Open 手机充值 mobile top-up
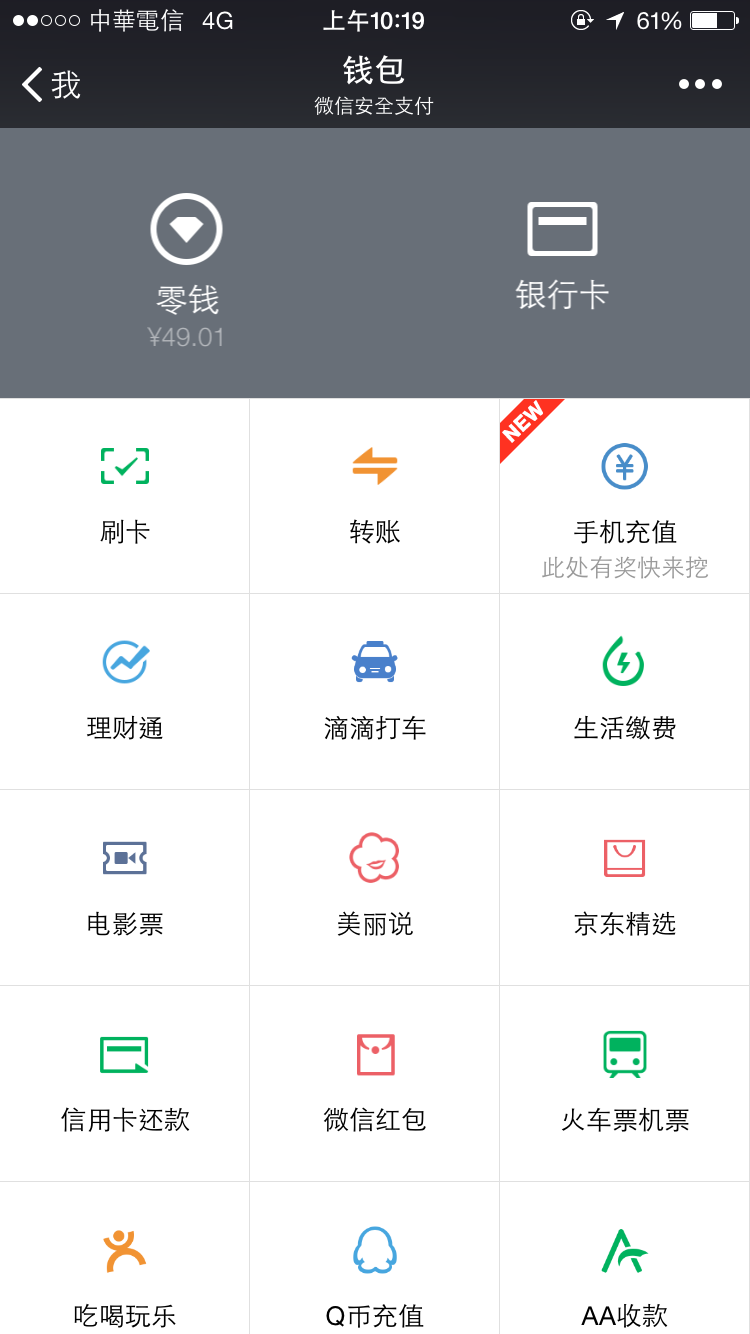Viewport: 750px width, 1334px height. tap(625, 496)
